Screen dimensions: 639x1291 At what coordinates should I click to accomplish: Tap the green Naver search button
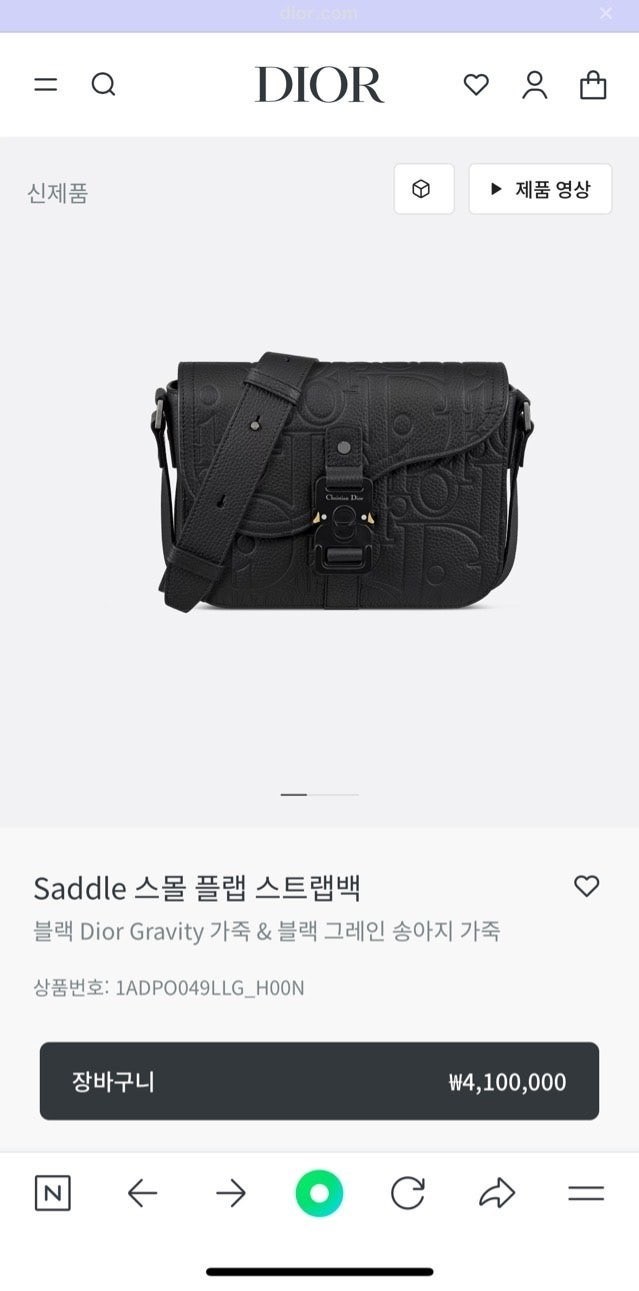tap(319, 1193)
